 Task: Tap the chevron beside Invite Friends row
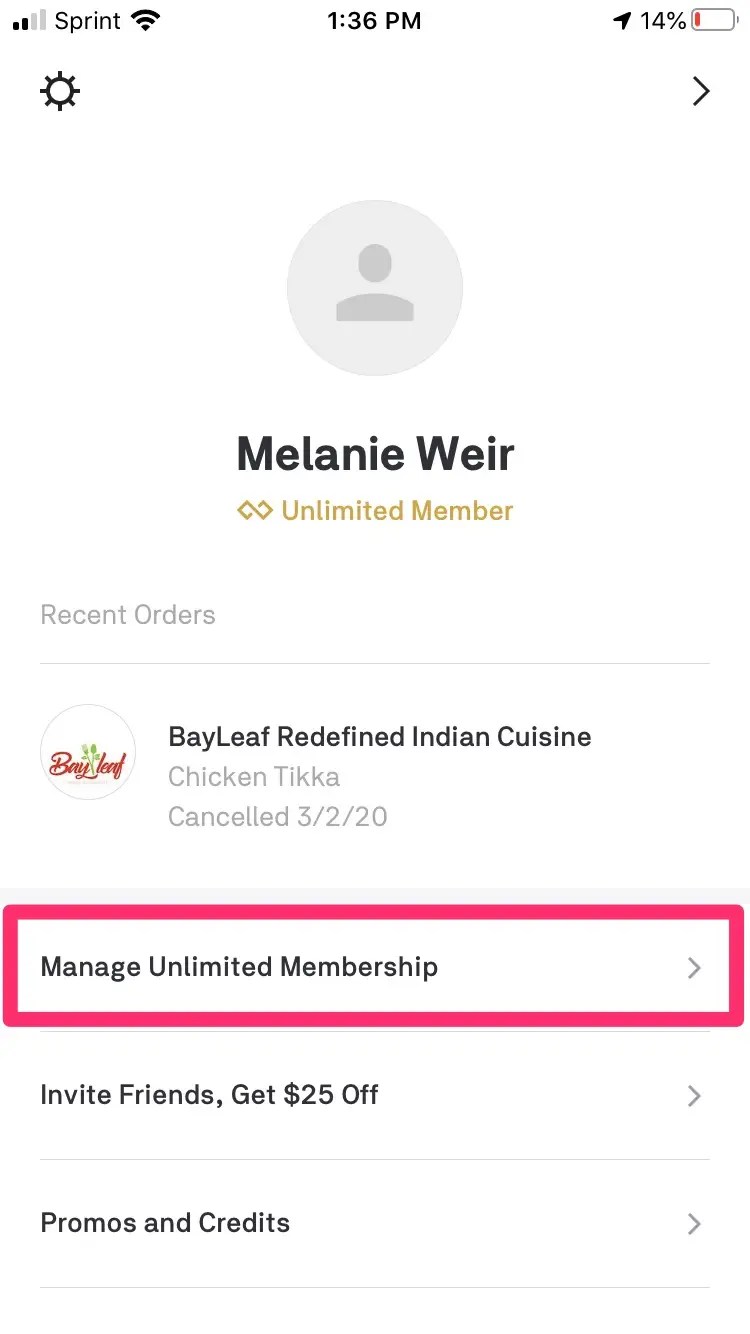[694, 1096]
